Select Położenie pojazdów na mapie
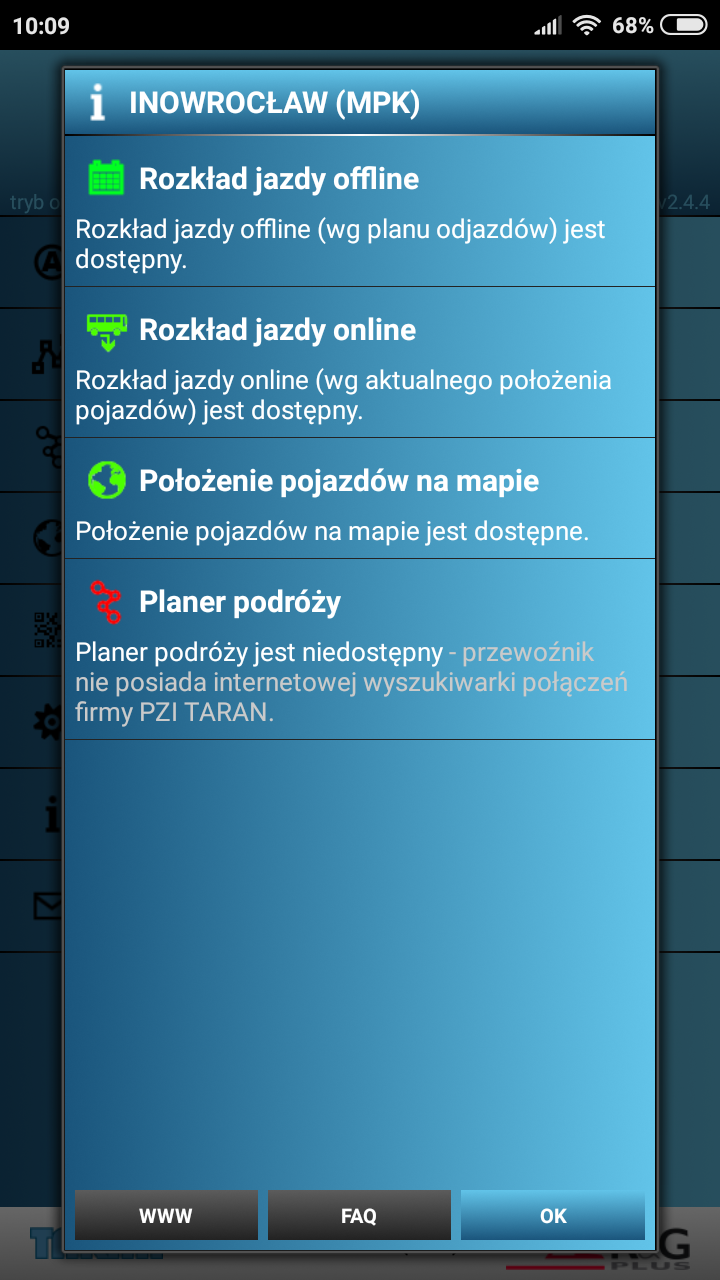The image size is (720, 1280). coord(360,498)
